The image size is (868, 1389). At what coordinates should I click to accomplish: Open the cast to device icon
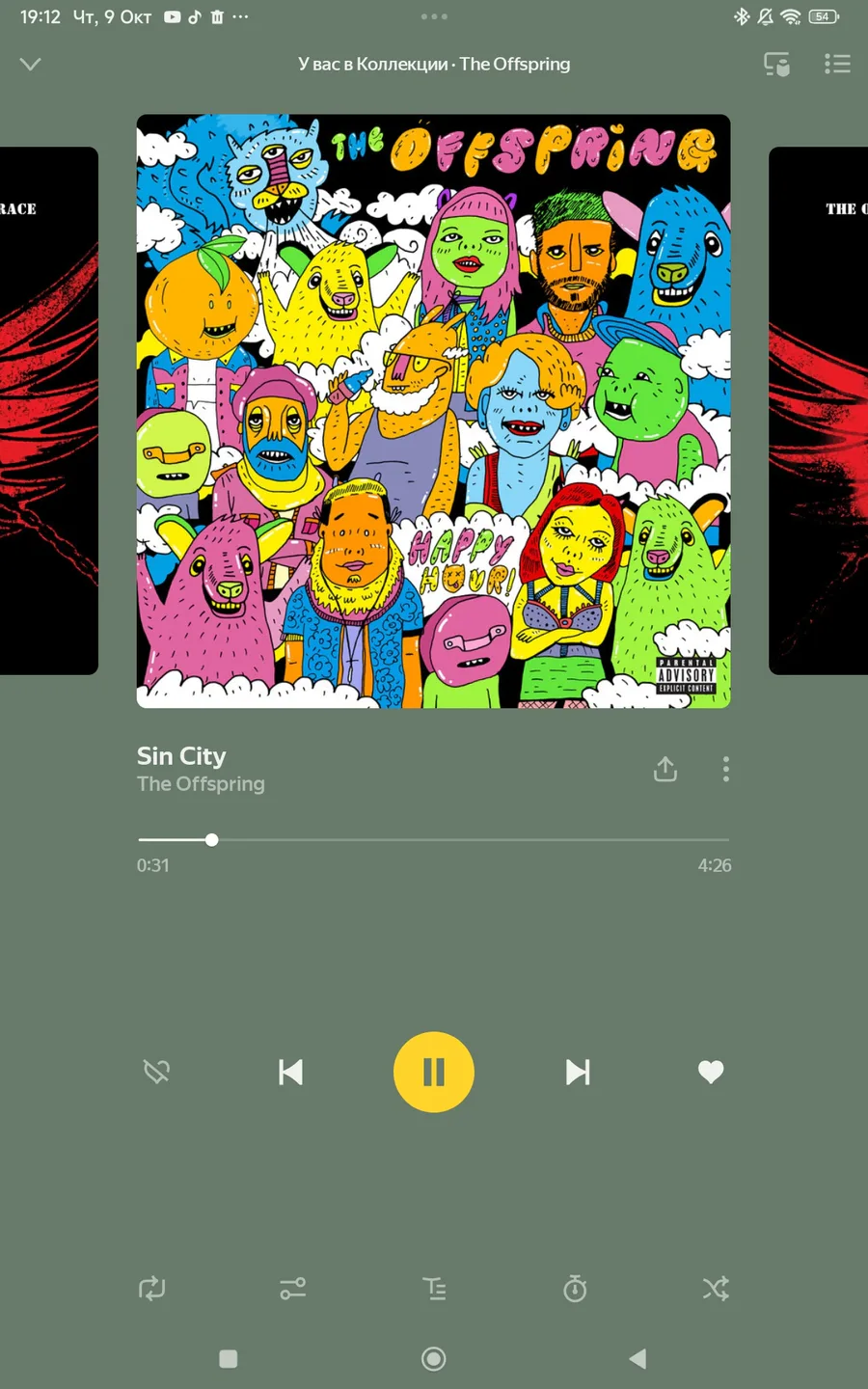click(776, 65)
